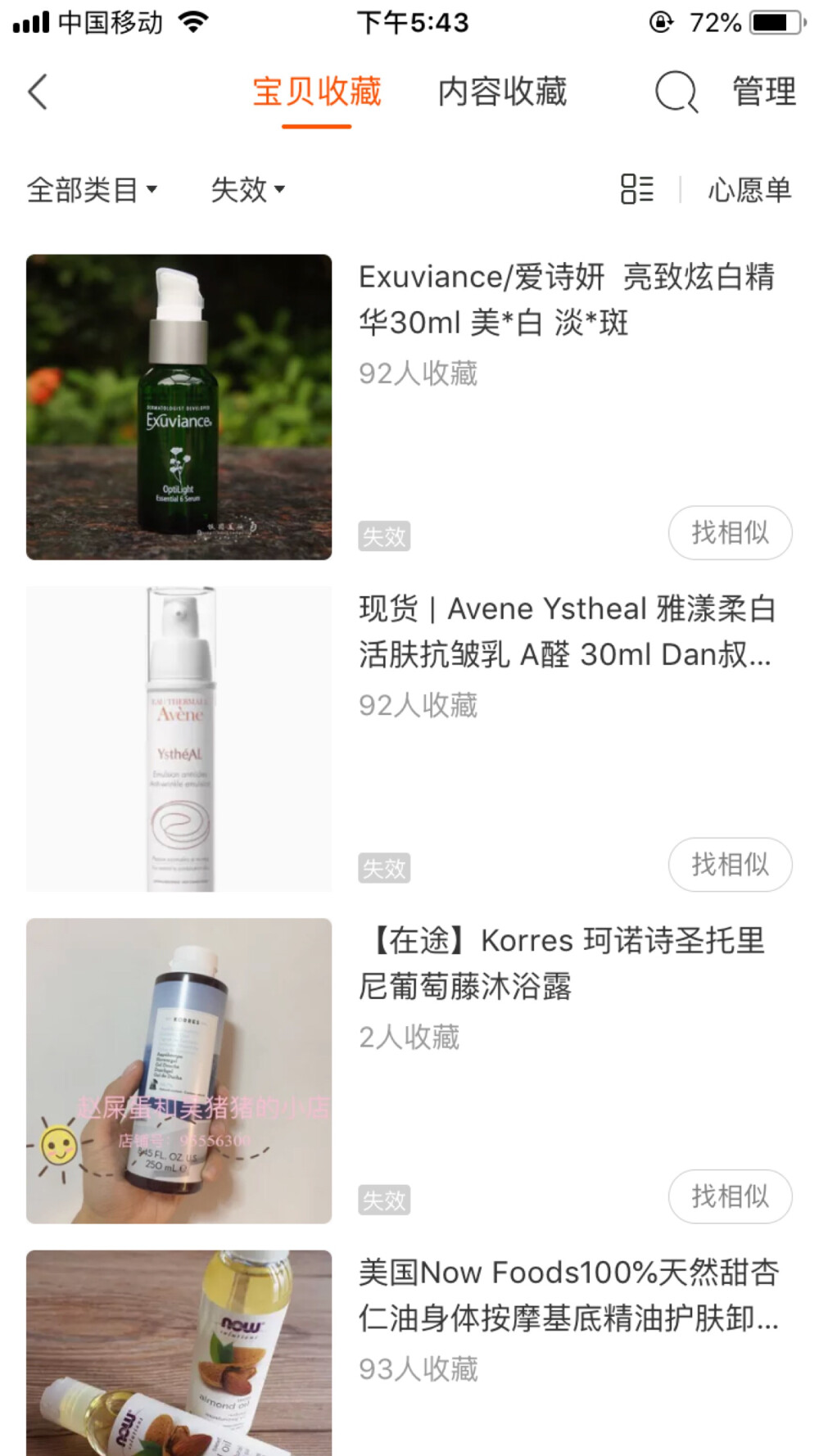
Task: Toggle the list layout view icon
Action: point(637,189)
